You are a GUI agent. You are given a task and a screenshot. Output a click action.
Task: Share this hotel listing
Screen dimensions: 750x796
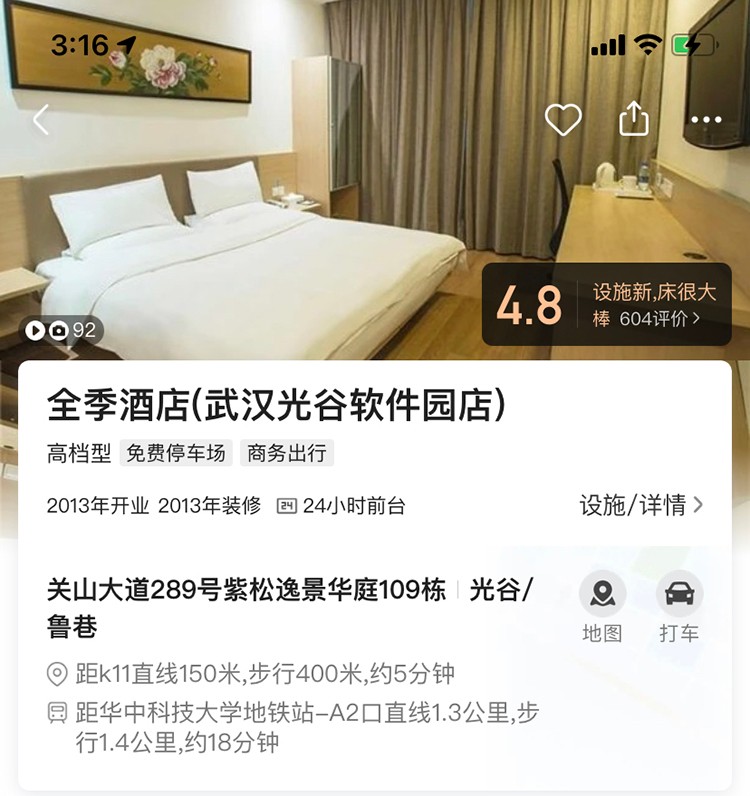click(634, 120)
